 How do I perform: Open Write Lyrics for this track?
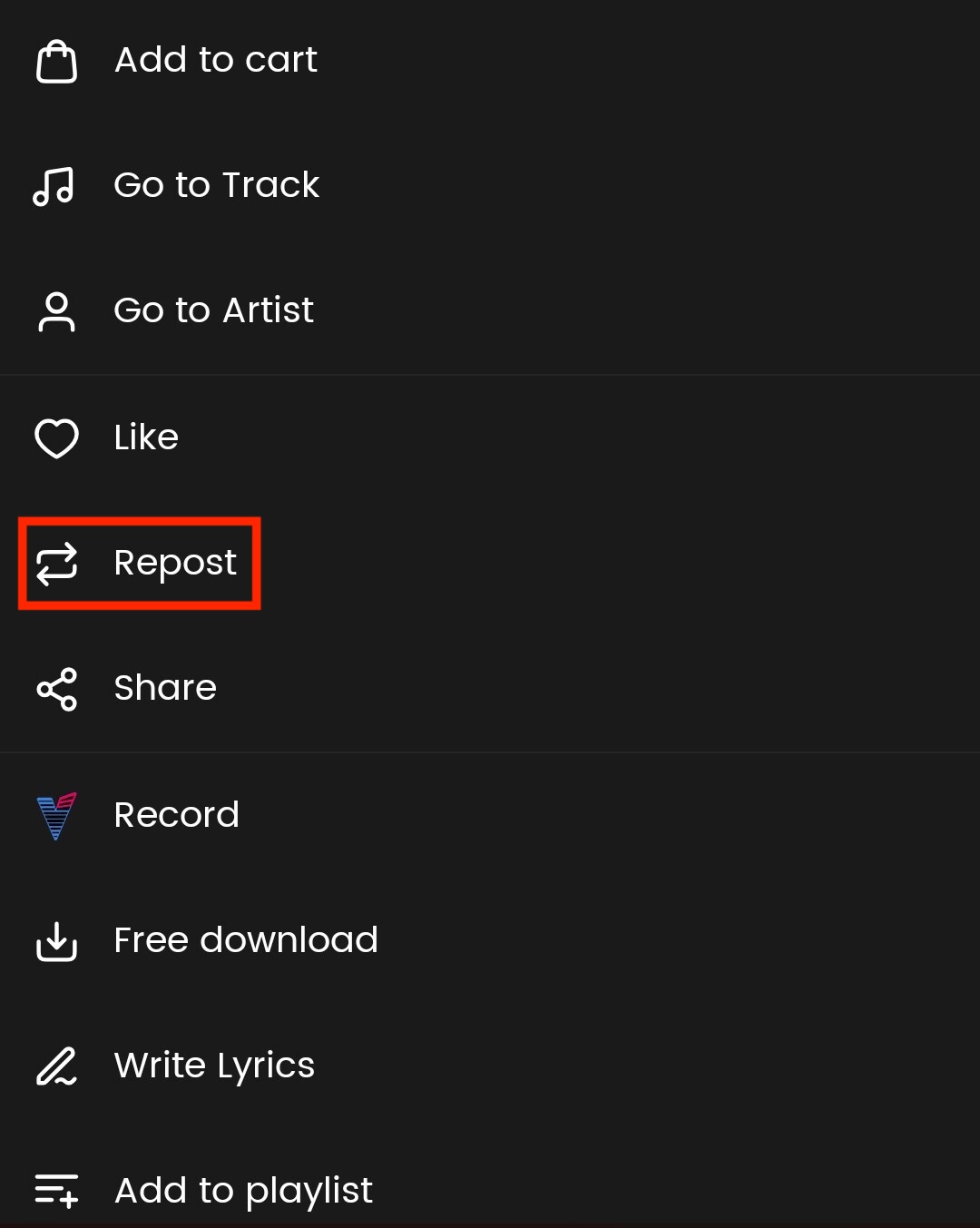213,1066
